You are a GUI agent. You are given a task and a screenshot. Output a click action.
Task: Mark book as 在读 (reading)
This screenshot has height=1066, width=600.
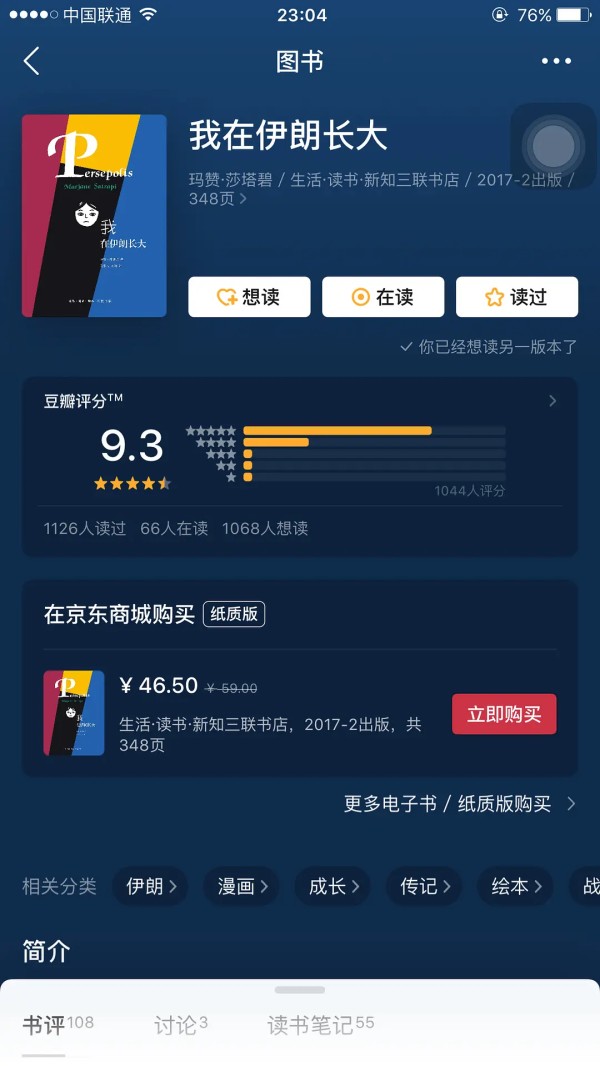coord(383,297)
